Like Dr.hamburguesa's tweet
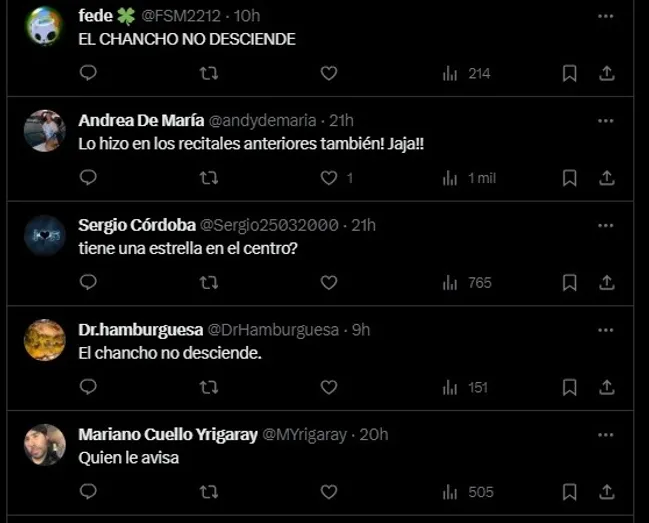649x523 pixels. pos(328,387)
